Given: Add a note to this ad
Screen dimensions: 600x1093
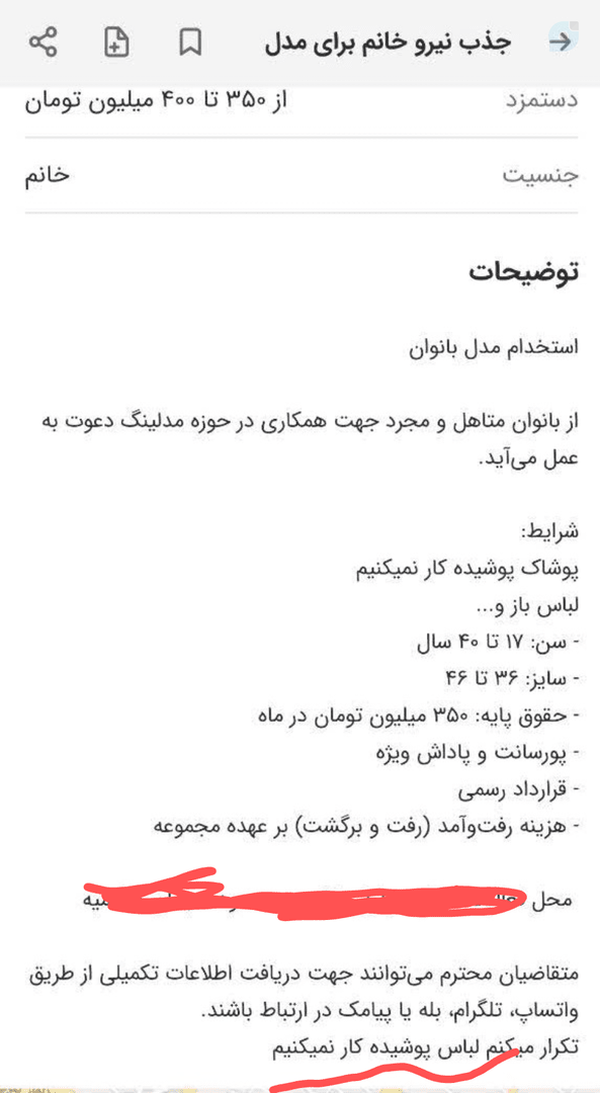Looking at the screenshot, I should 116,43.
